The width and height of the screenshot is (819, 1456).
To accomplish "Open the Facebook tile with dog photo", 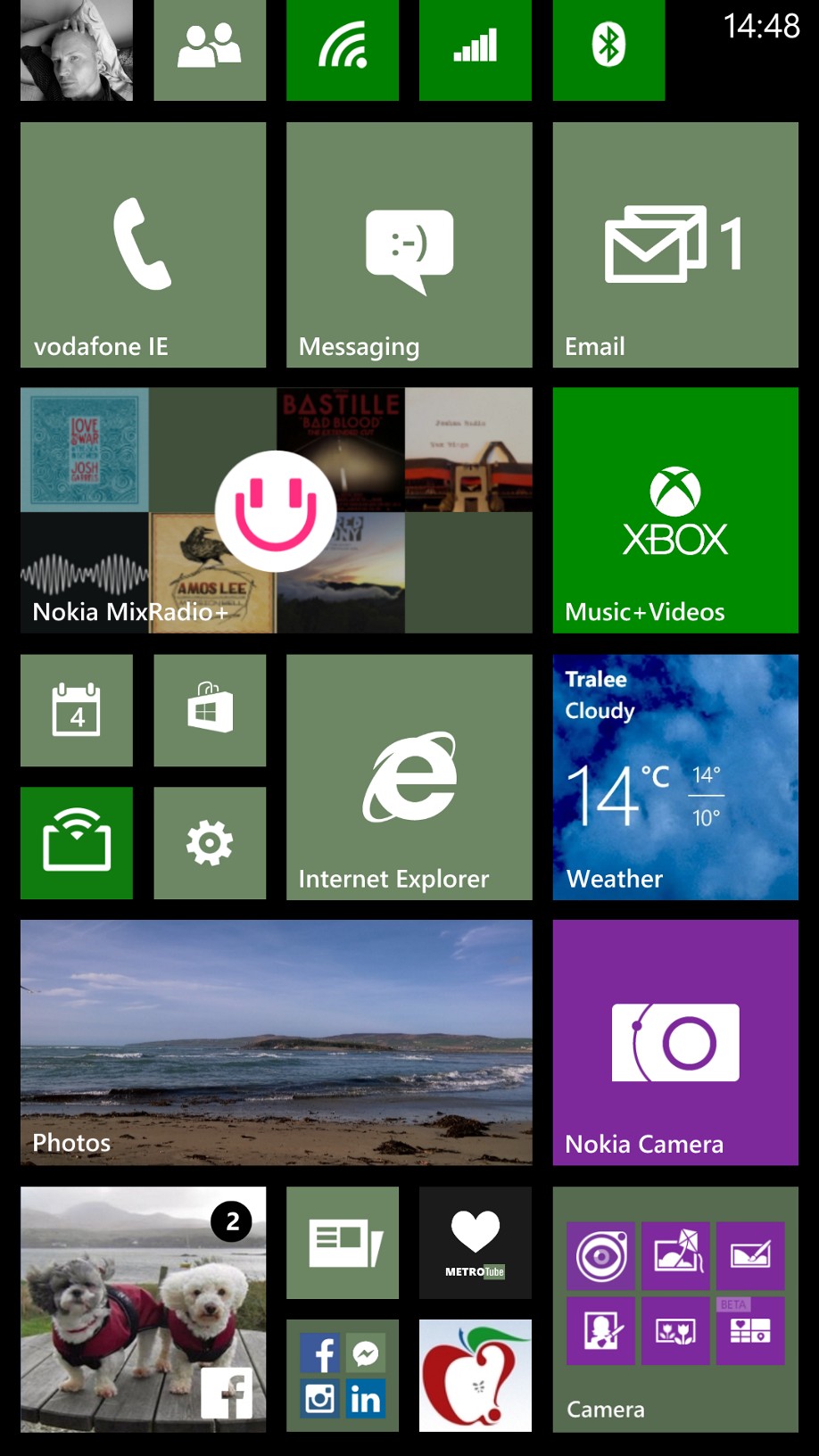I will [x=143, y=1309].
